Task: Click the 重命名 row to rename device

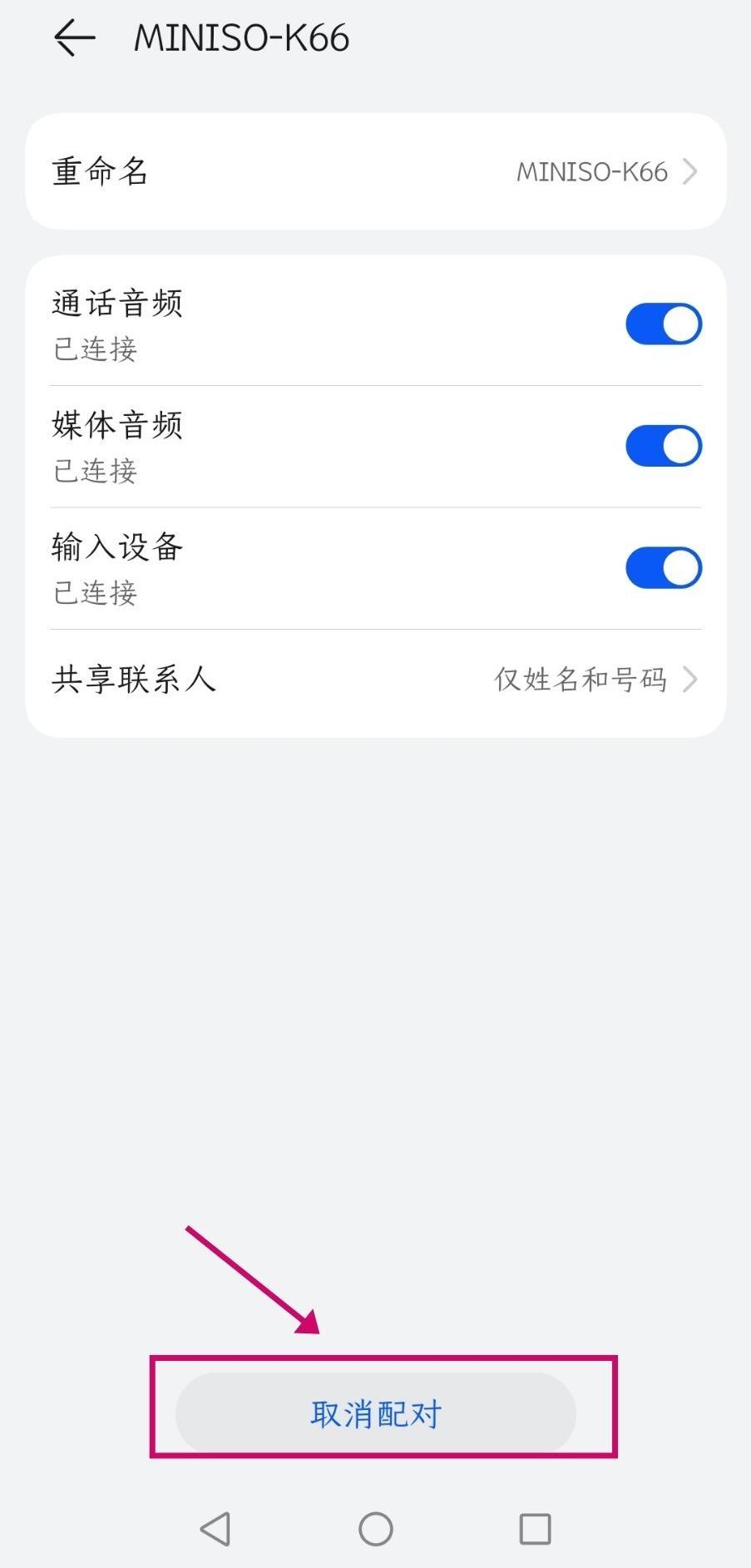Action: [x=98, y=171]
